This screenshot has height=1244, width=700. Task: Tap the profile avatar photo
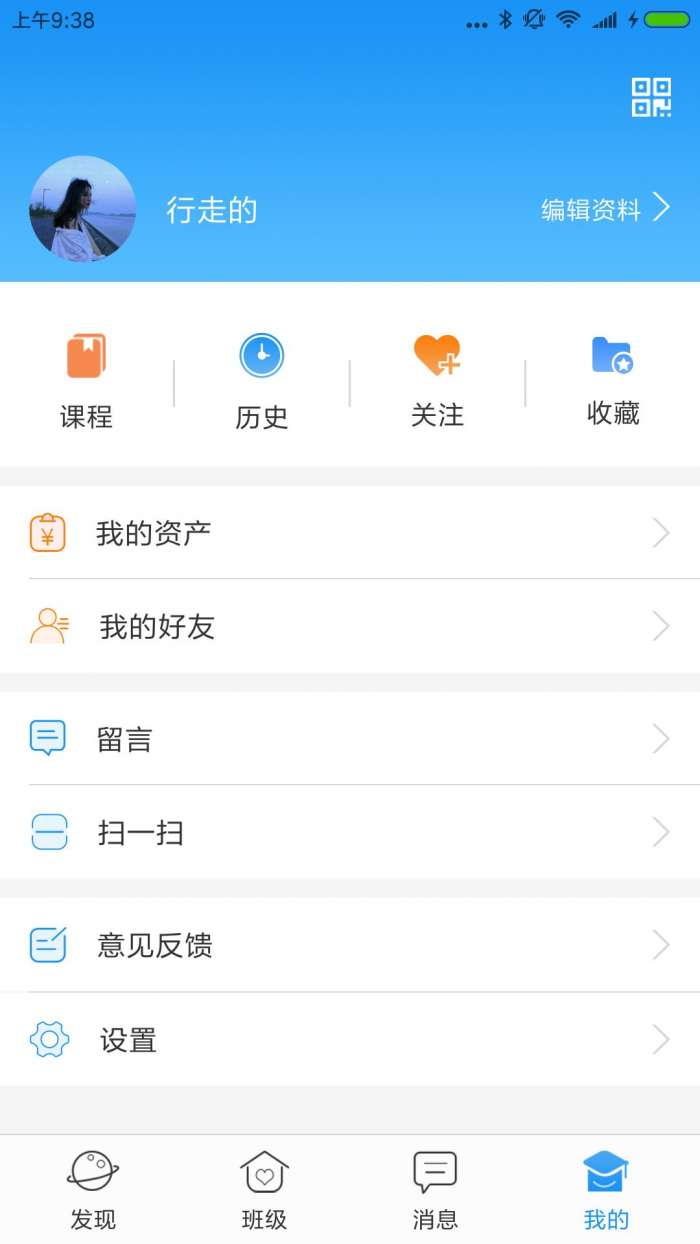click(x=83, y=209)
